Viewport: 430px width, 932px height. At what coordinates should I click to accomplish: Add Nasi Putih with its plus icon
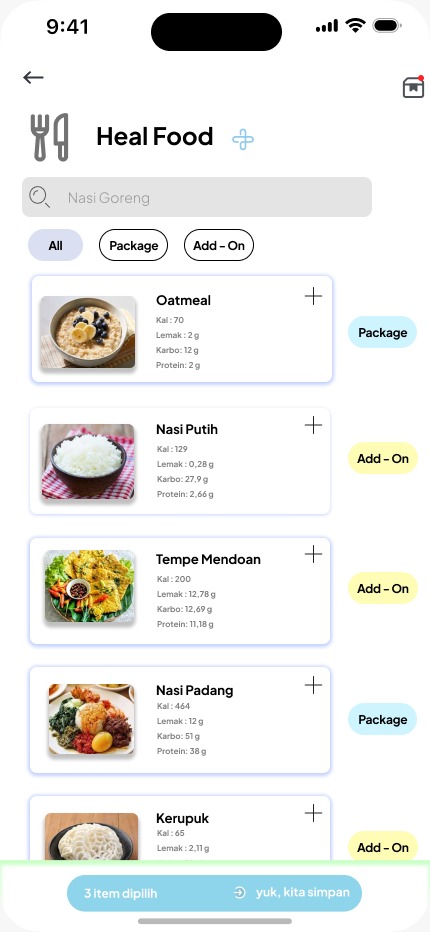click(313, 425)
